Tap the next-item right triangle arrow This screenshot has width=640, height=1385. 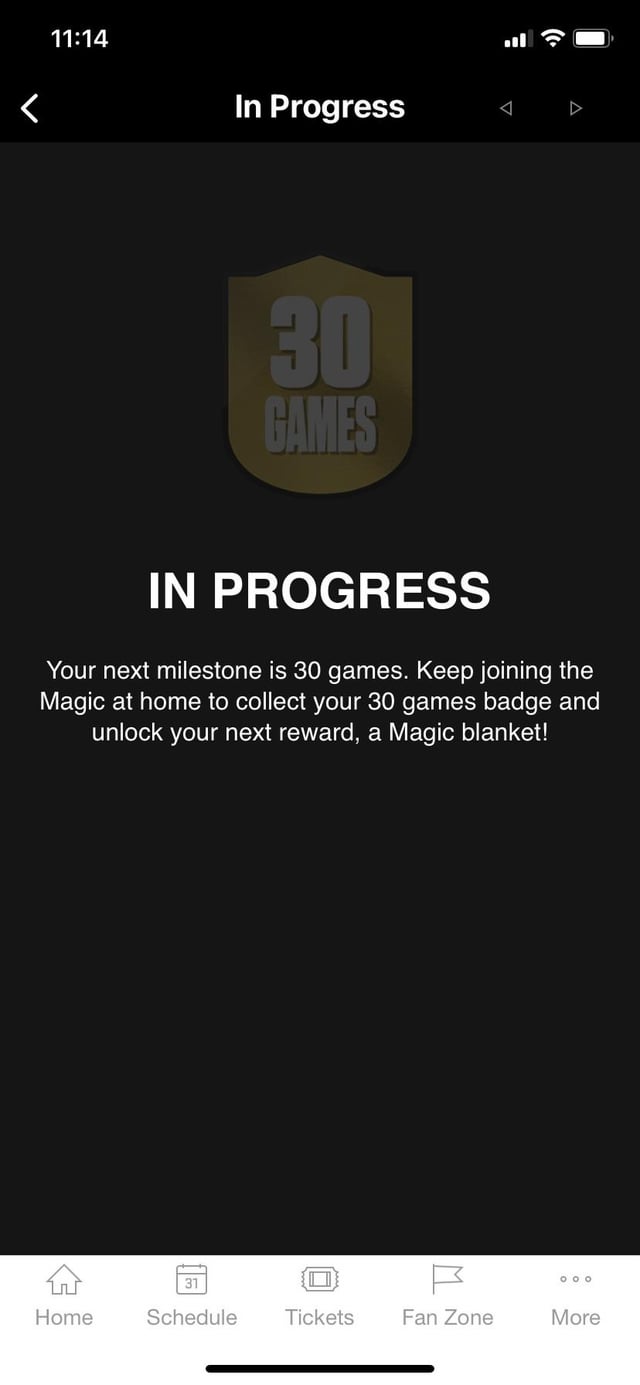point(575,108)
